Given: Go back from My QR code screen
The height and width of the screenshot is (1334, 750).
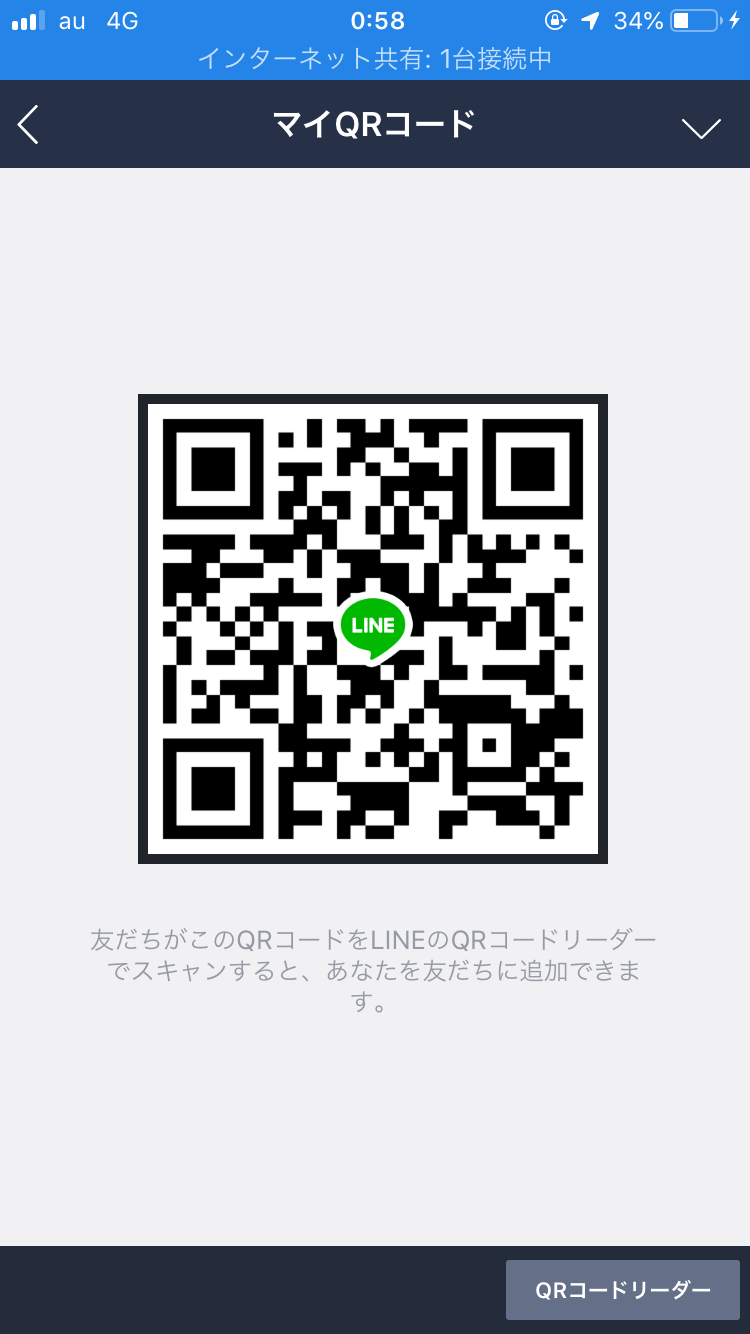Looking at the screenshot, I should point(28,125).
